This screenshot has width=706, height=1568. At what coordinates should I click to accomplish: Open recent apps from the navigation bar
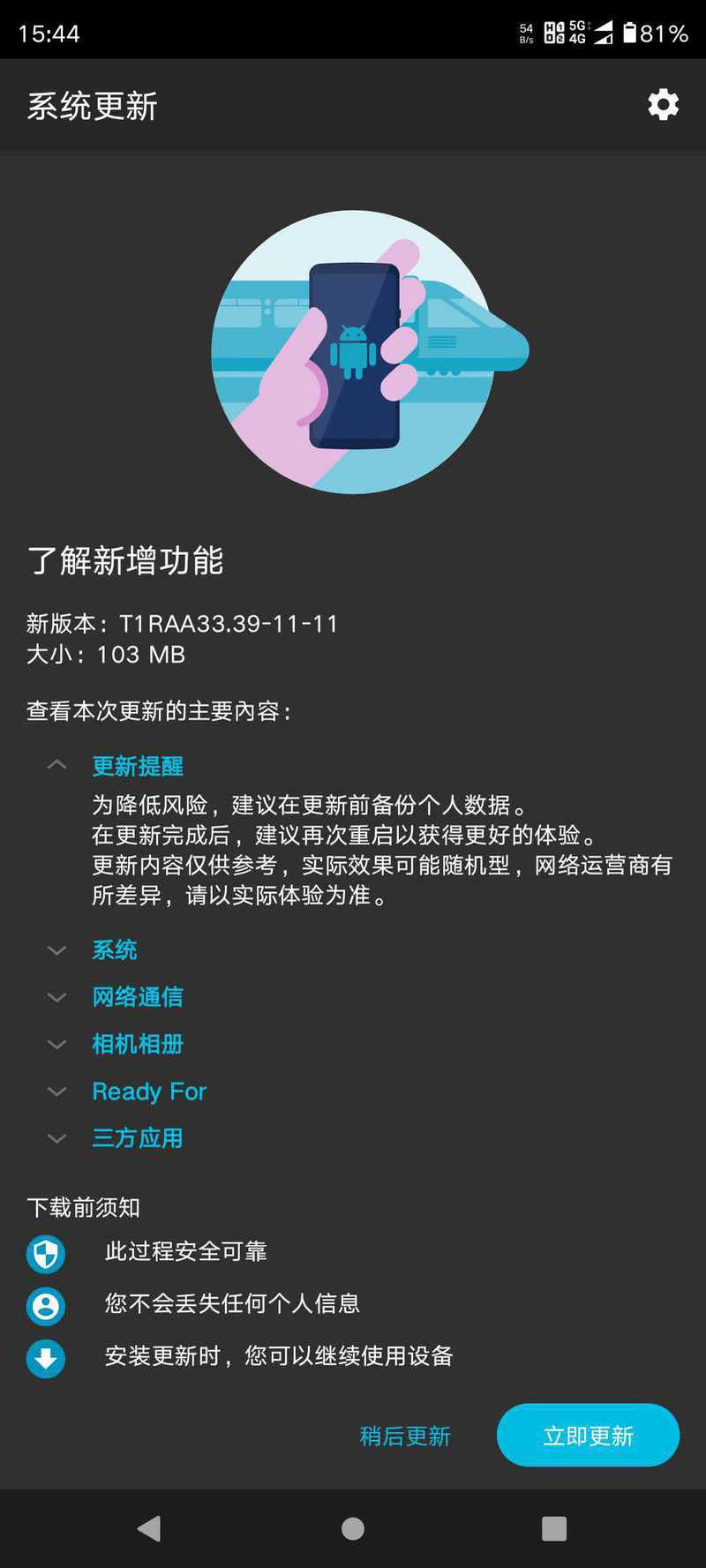coord(553,1528)
